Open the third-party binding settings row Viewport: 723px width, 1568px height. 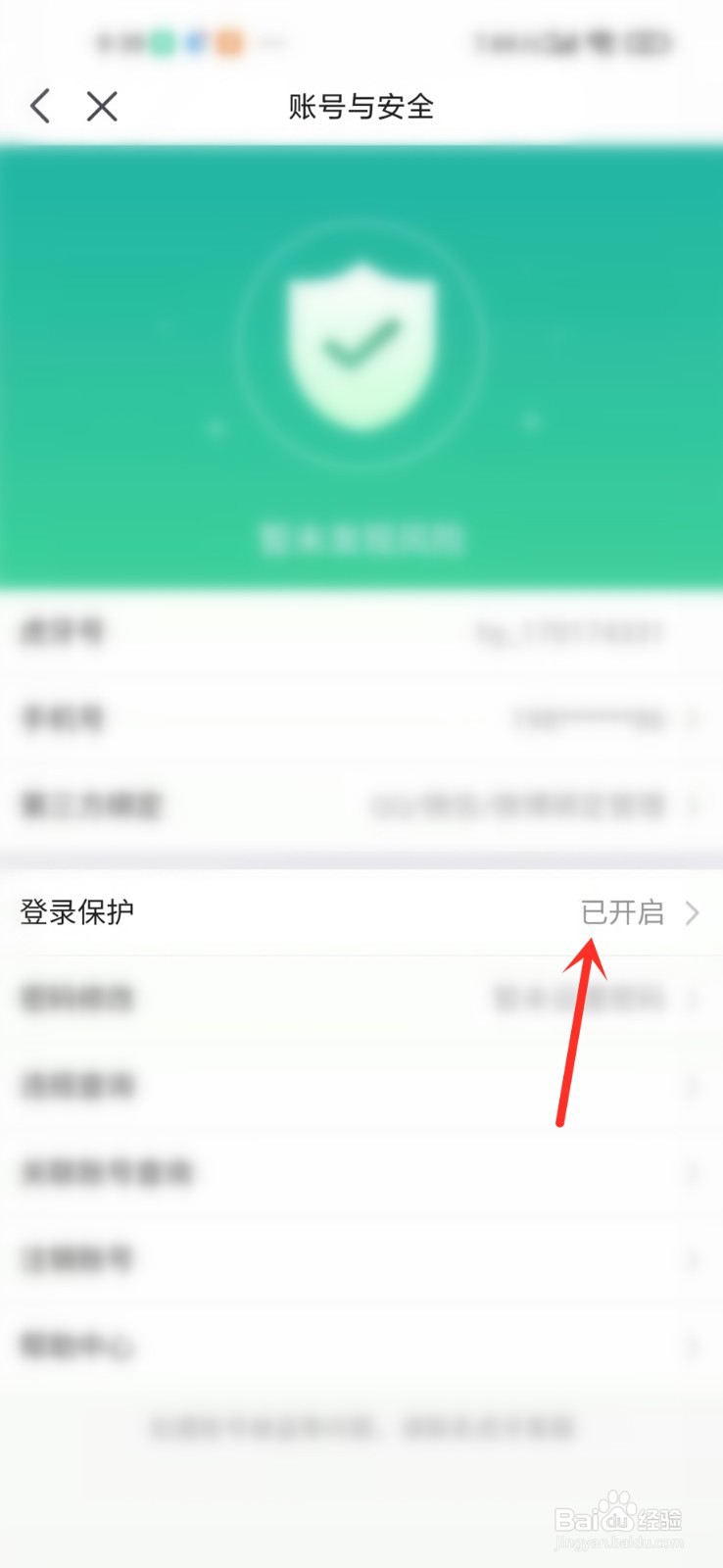click(361, 804)
